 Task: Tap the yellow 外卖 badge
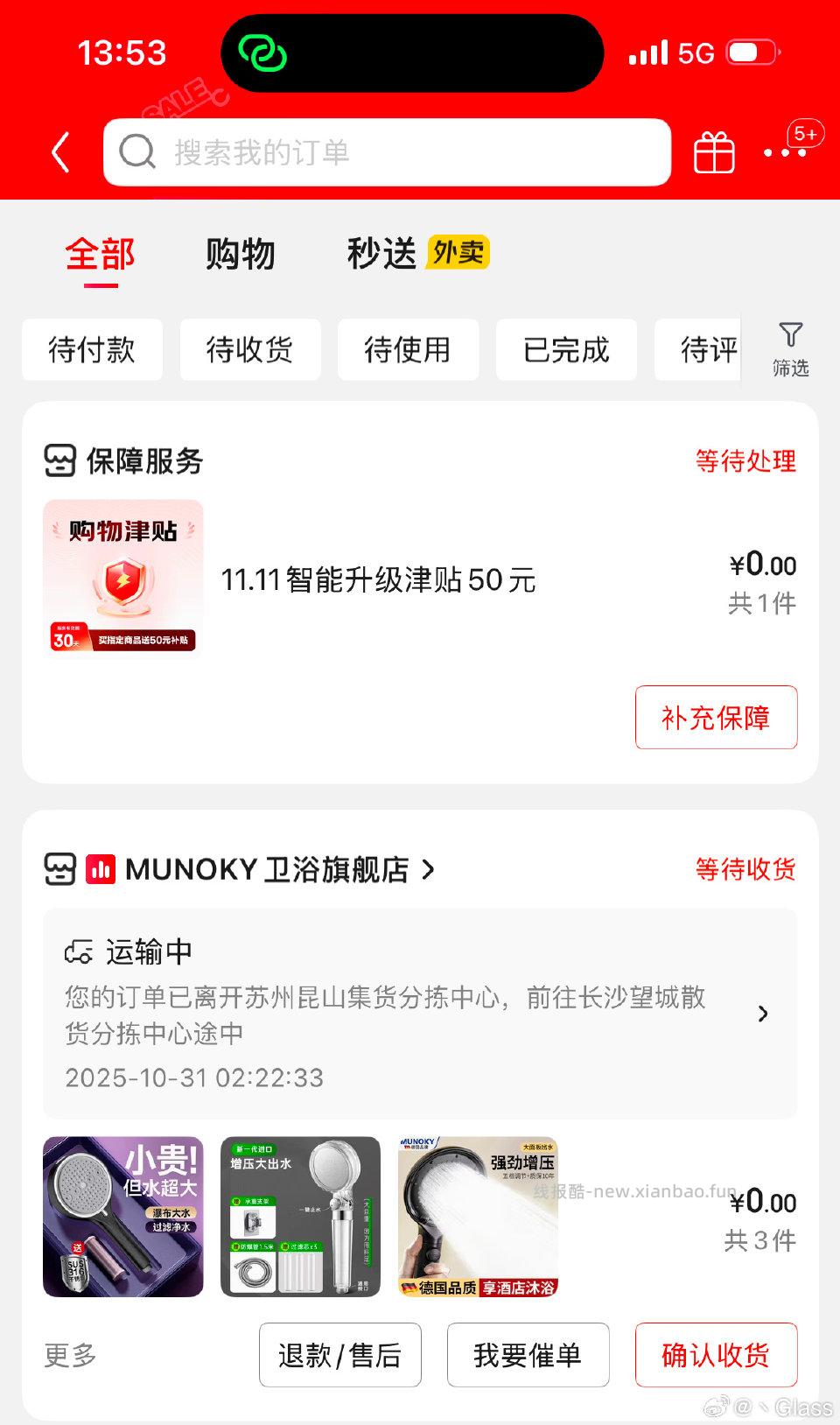[458, 253]
